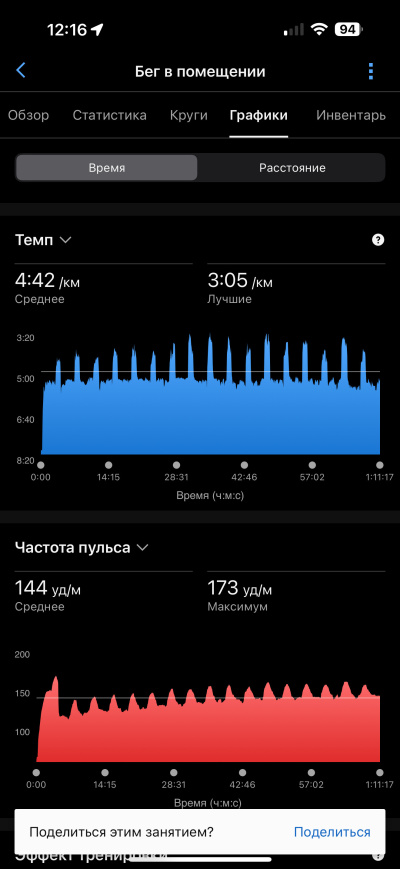
Task: Open the three-dot overflow menu
Action: (371, 71)
